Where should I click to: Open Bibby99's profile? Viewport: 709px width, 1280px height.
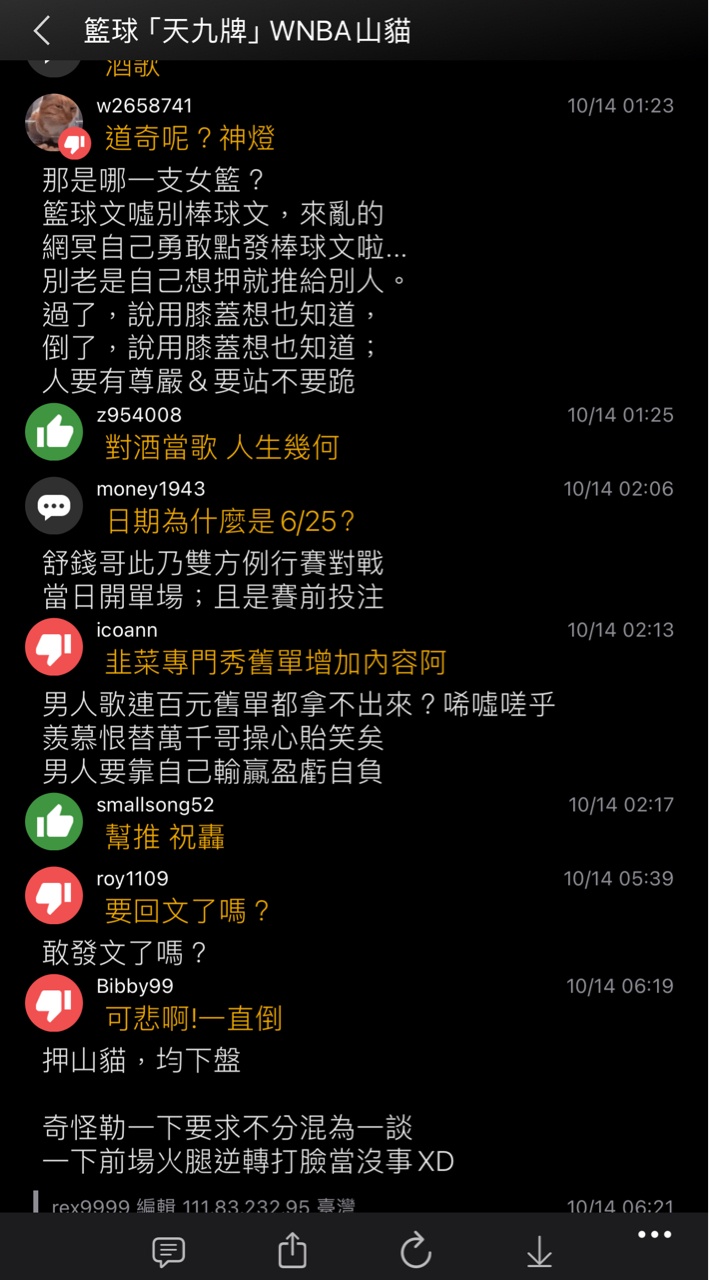point(135,986)
